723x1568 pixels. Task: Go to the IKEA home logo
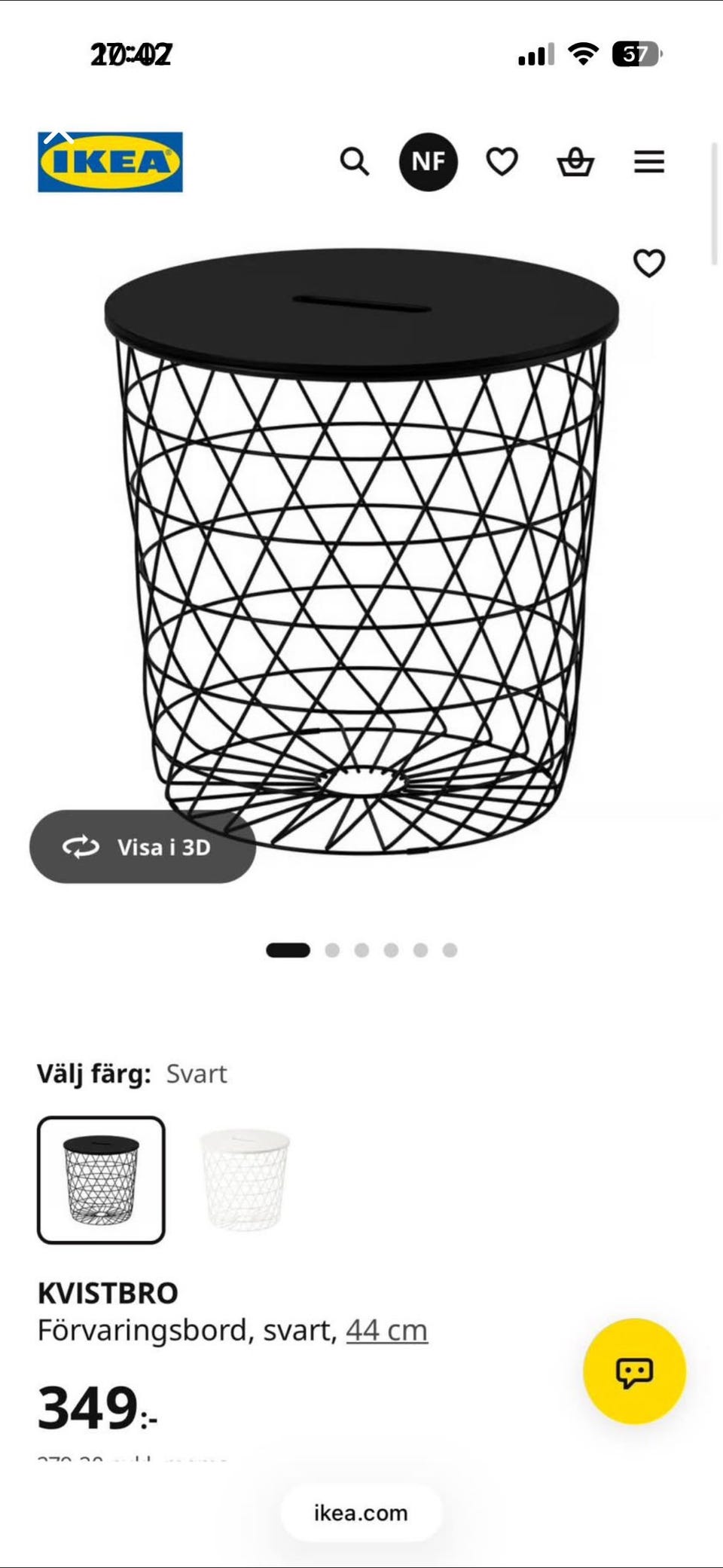110,162
